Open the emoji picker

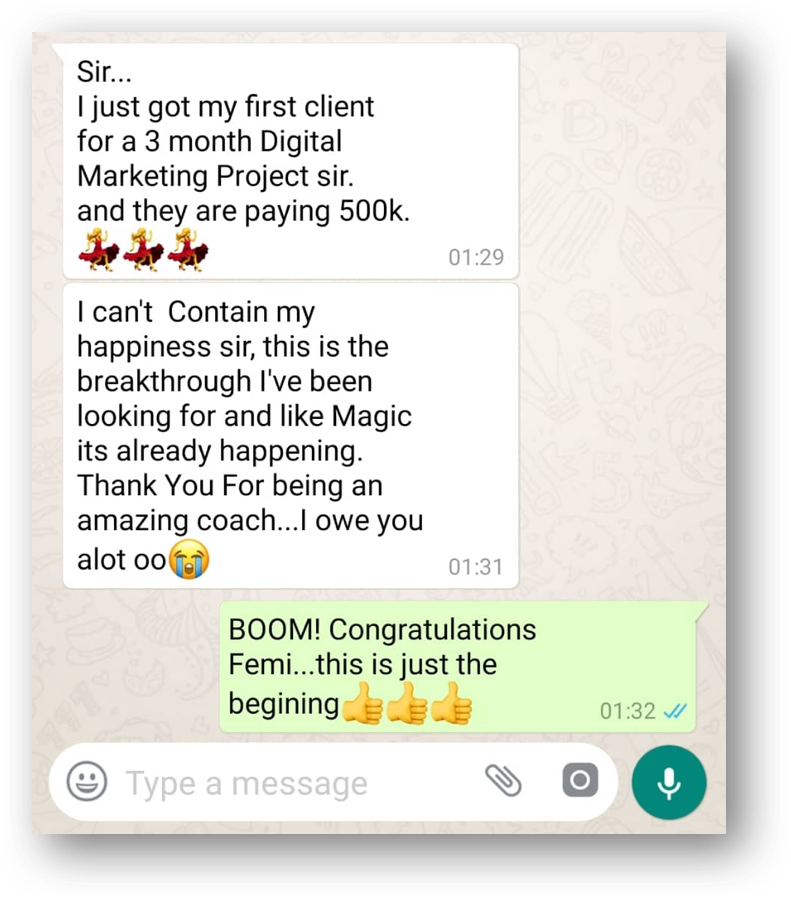pos(87,781)
